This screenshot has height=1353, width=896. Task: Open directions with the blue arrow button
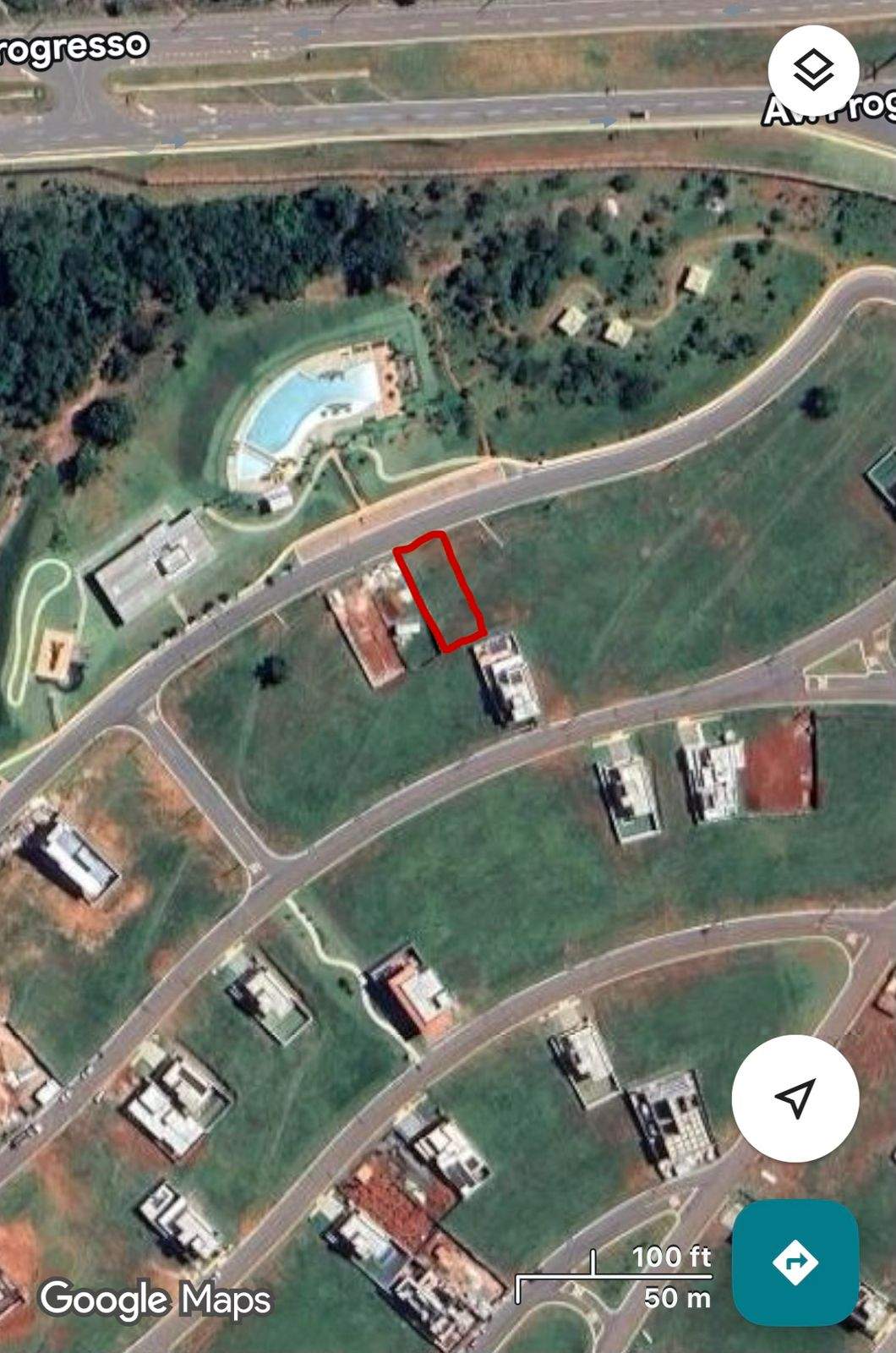point(795,1262)
